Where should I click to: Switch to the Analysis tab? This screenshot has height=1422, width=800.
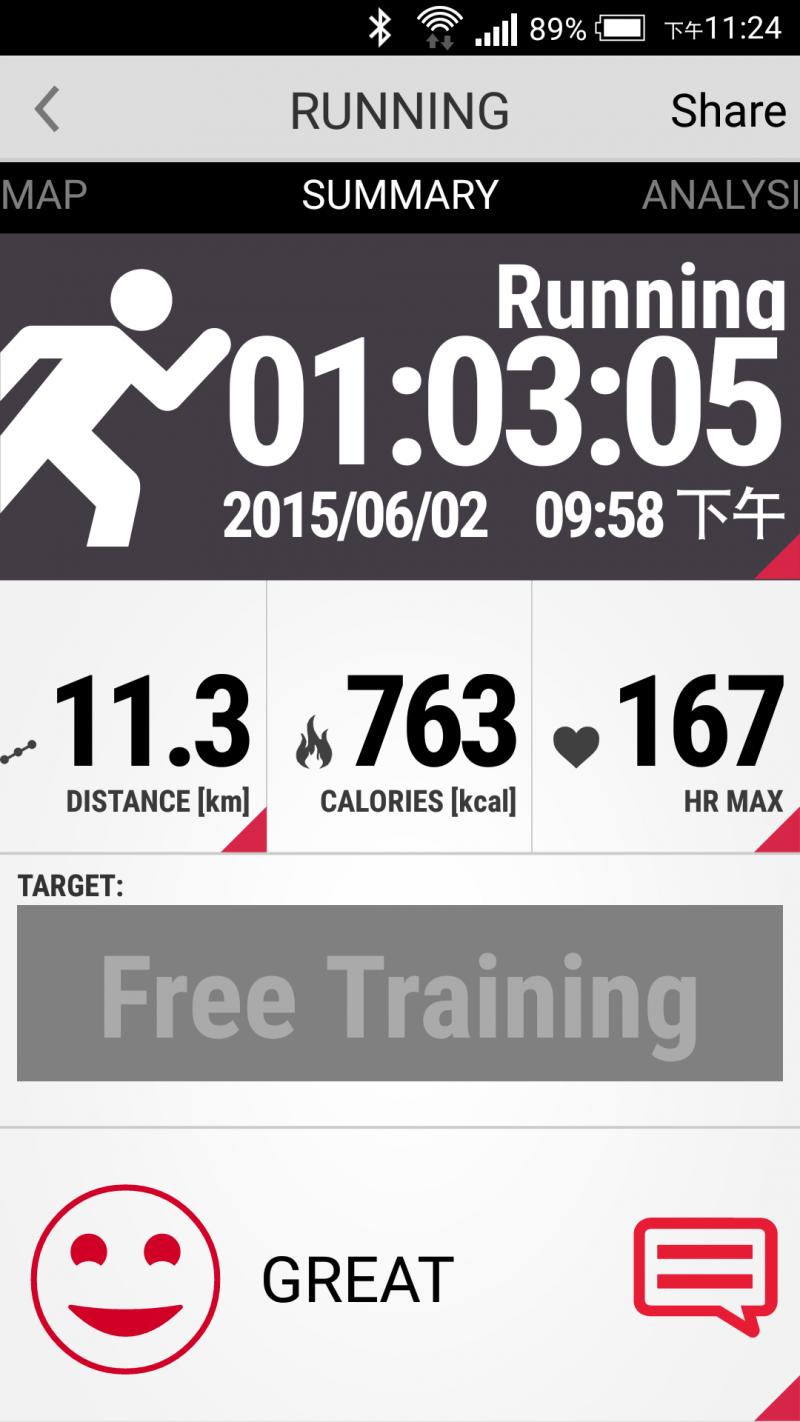720,195
